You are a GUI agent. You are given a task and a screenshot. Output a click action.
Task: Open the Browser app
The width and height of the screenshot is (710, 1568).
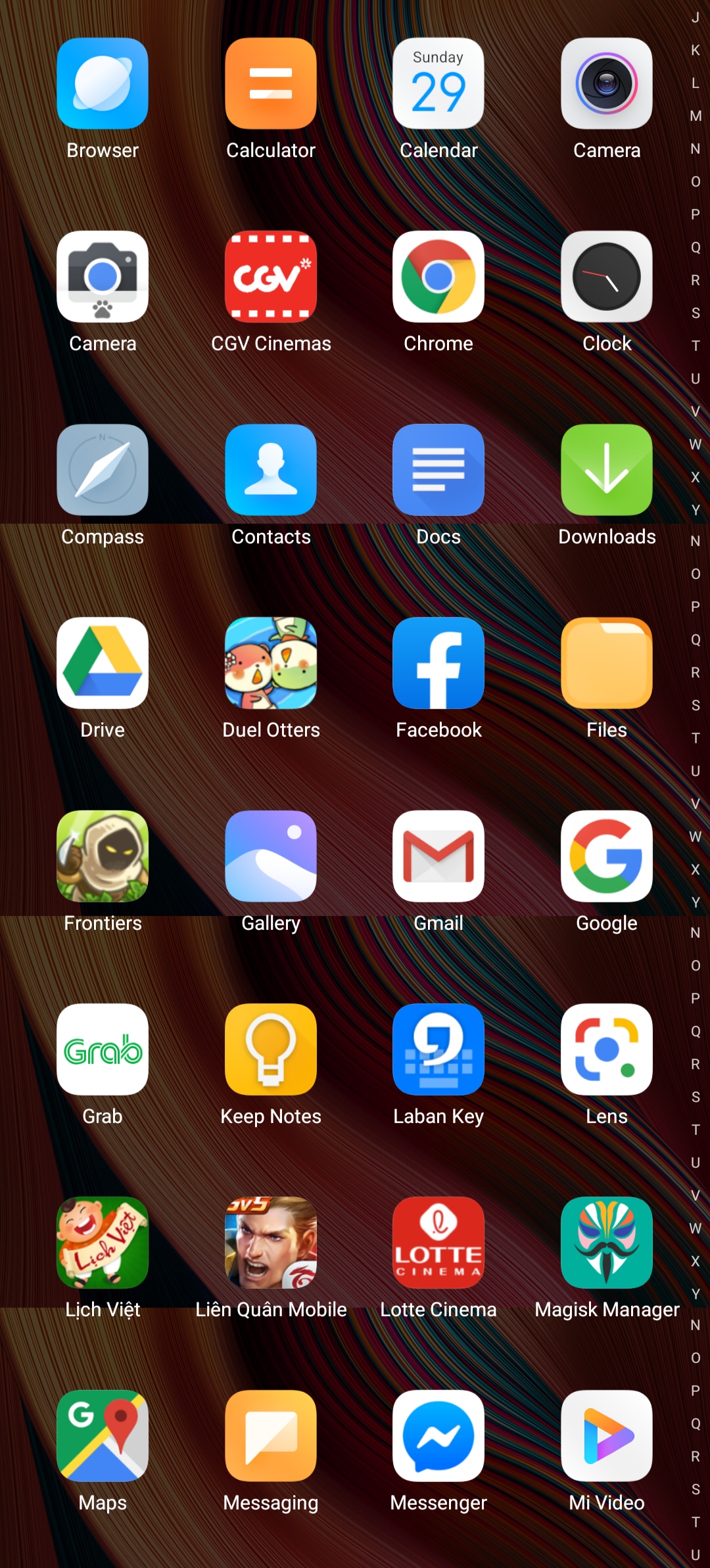[103, 83]
